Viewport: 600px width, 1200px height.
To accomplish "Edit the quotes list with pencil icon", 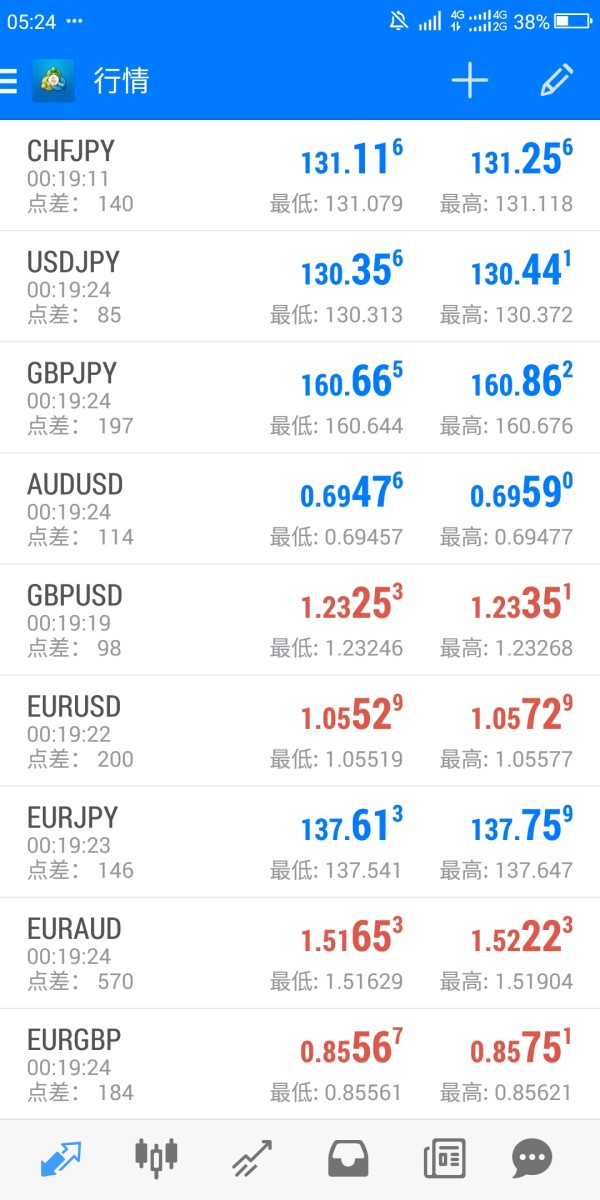I will [x=556, y=81].
